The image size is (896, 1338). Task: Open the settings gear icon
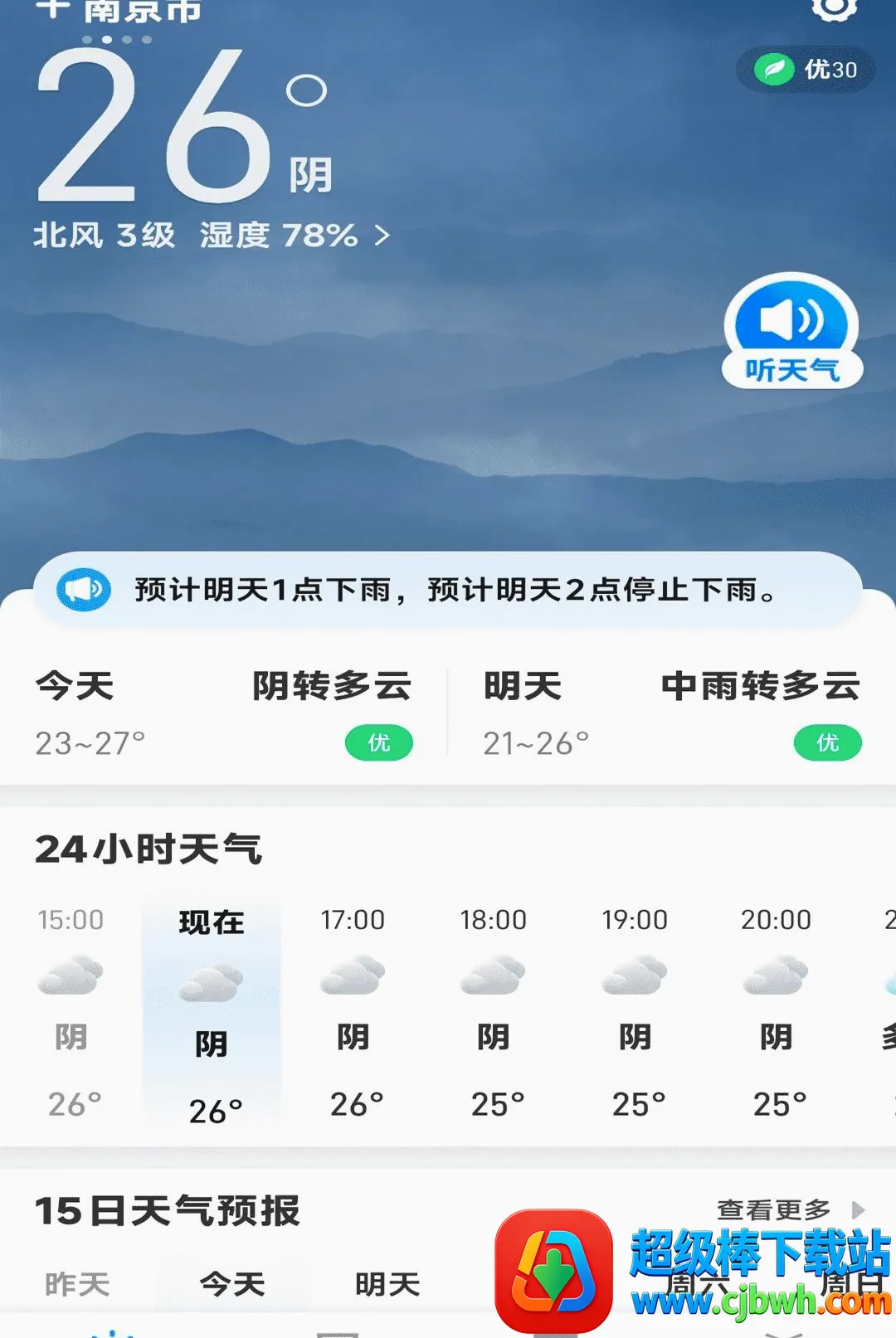point(833,8)
